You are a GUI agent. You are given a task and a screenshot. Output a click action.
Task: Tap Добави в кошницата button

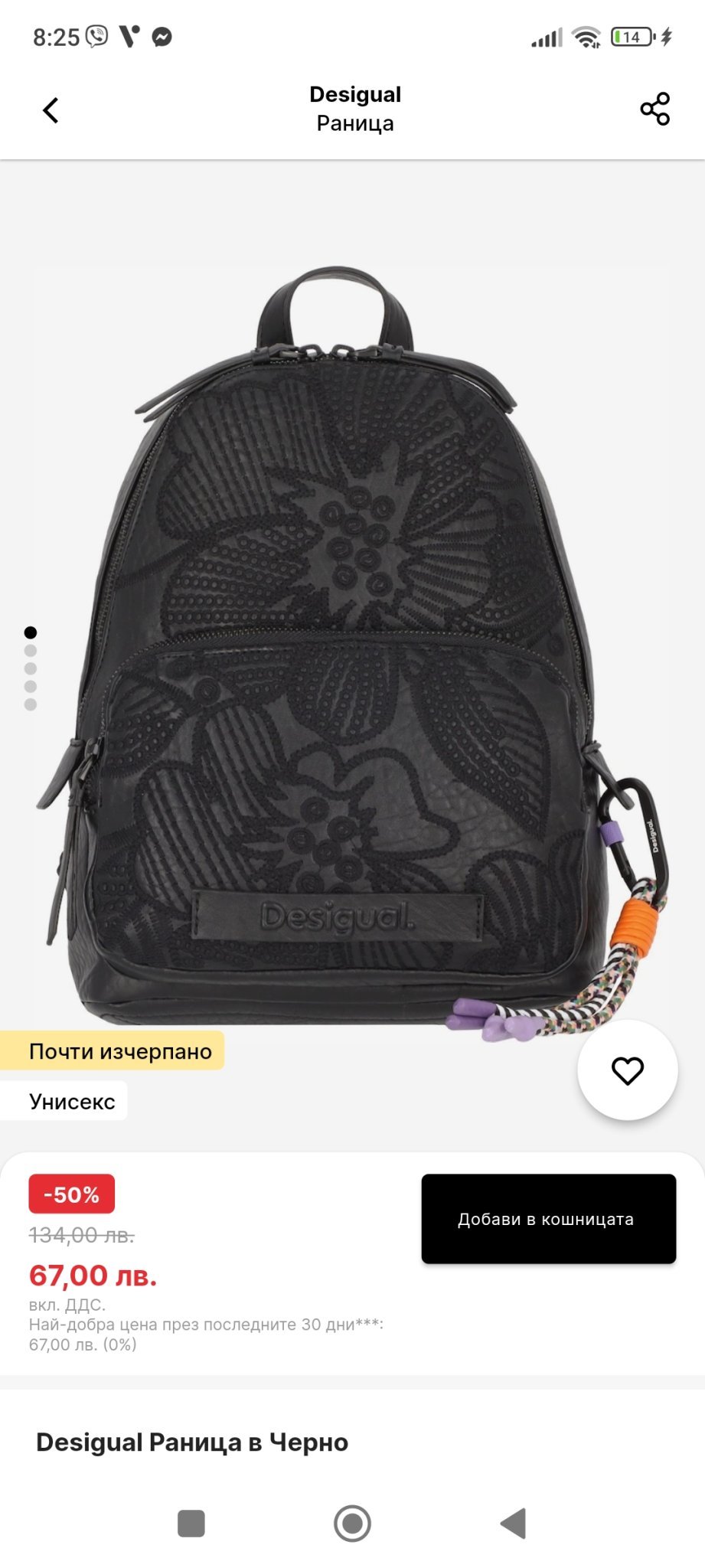tap(548, 1219)
